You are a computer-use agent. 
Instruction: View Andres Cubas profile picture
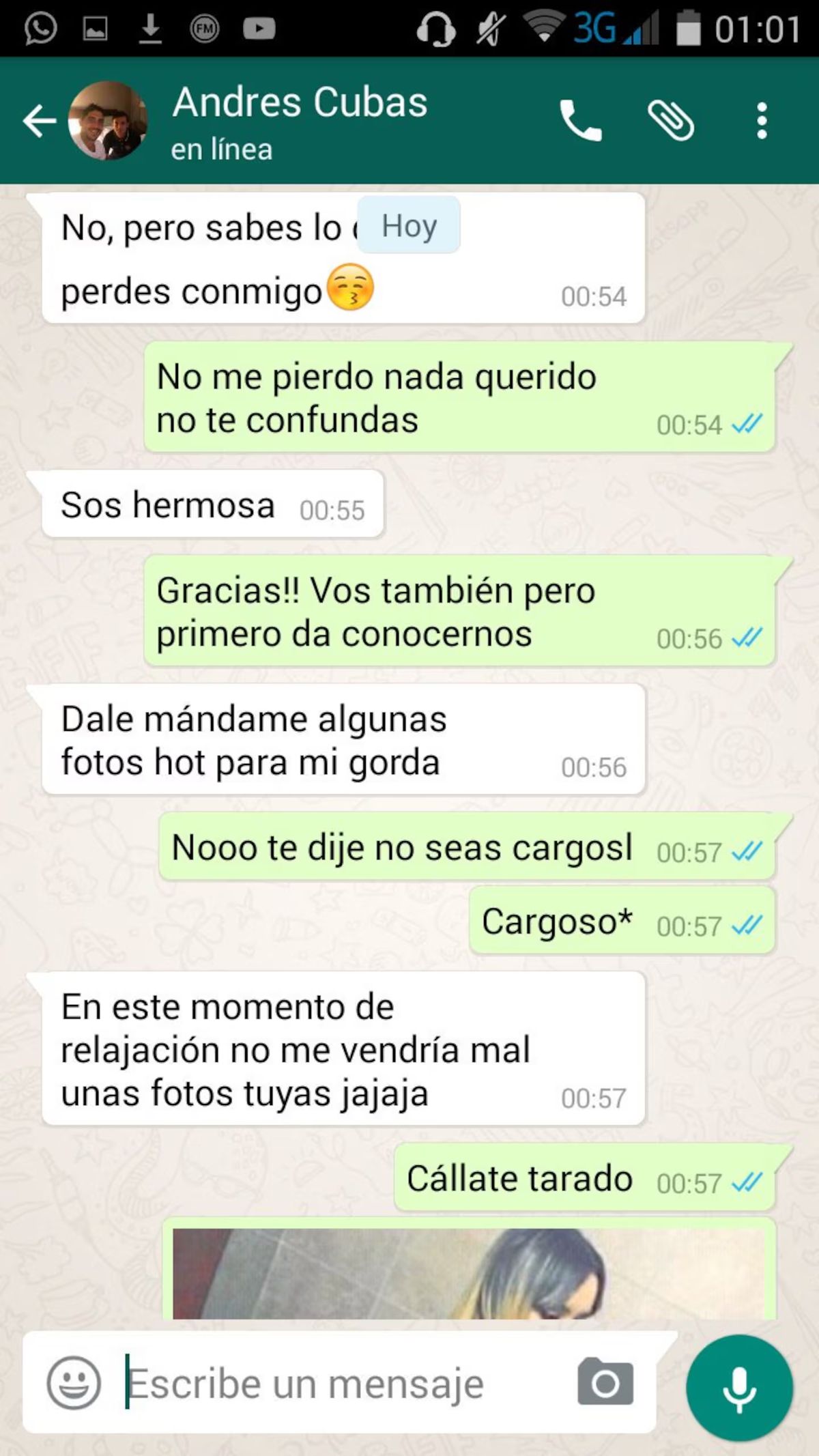tap(108, 121)
